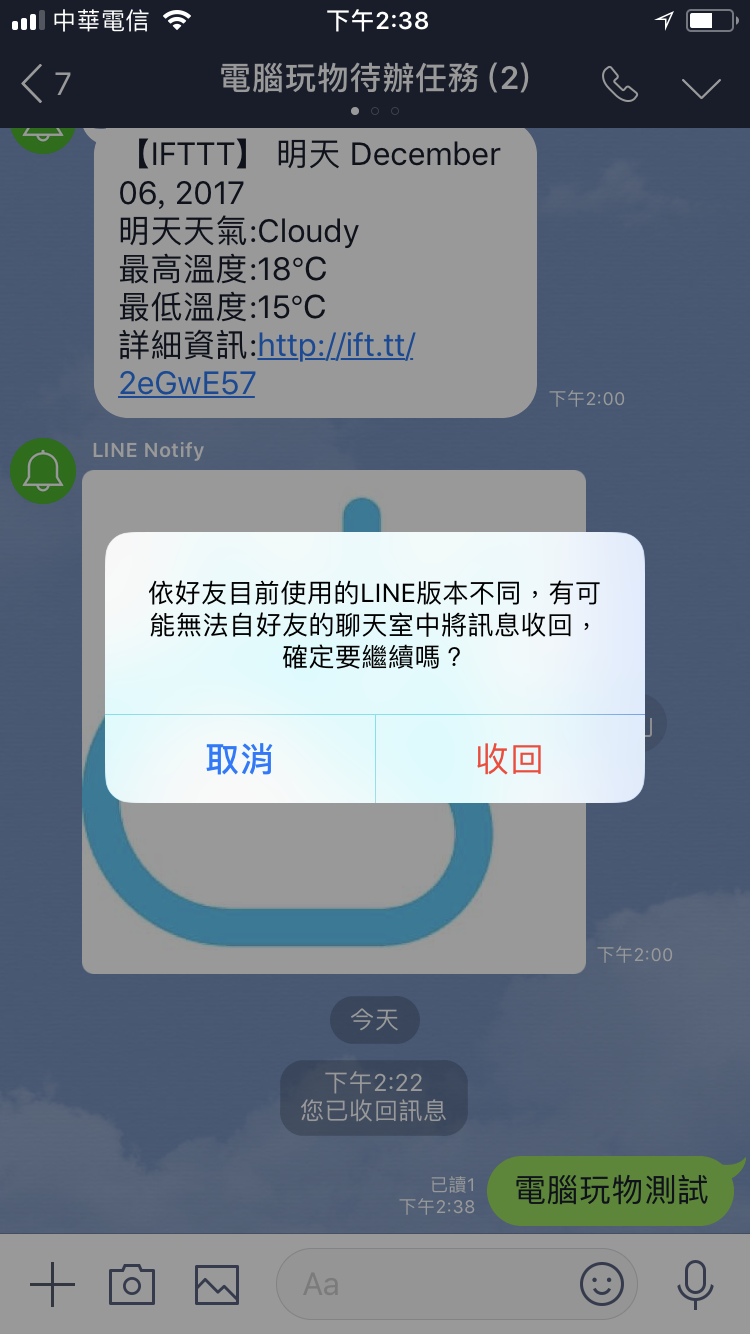Launch the camera from the input bar
This screenshot has height=1334, width=750.
pos(132,1284)
